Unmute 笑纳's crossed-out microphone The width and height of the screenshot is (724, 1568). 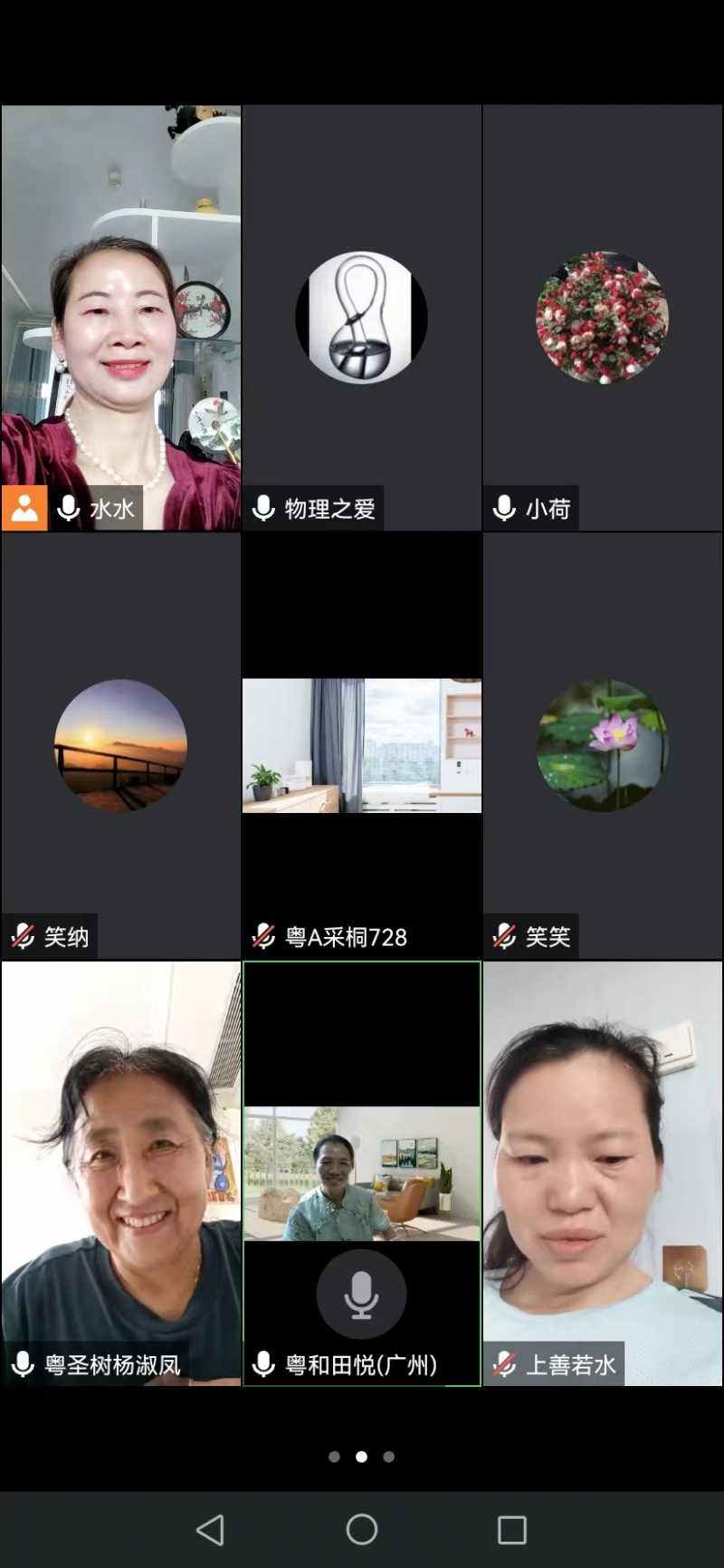[x=22, y=937]
